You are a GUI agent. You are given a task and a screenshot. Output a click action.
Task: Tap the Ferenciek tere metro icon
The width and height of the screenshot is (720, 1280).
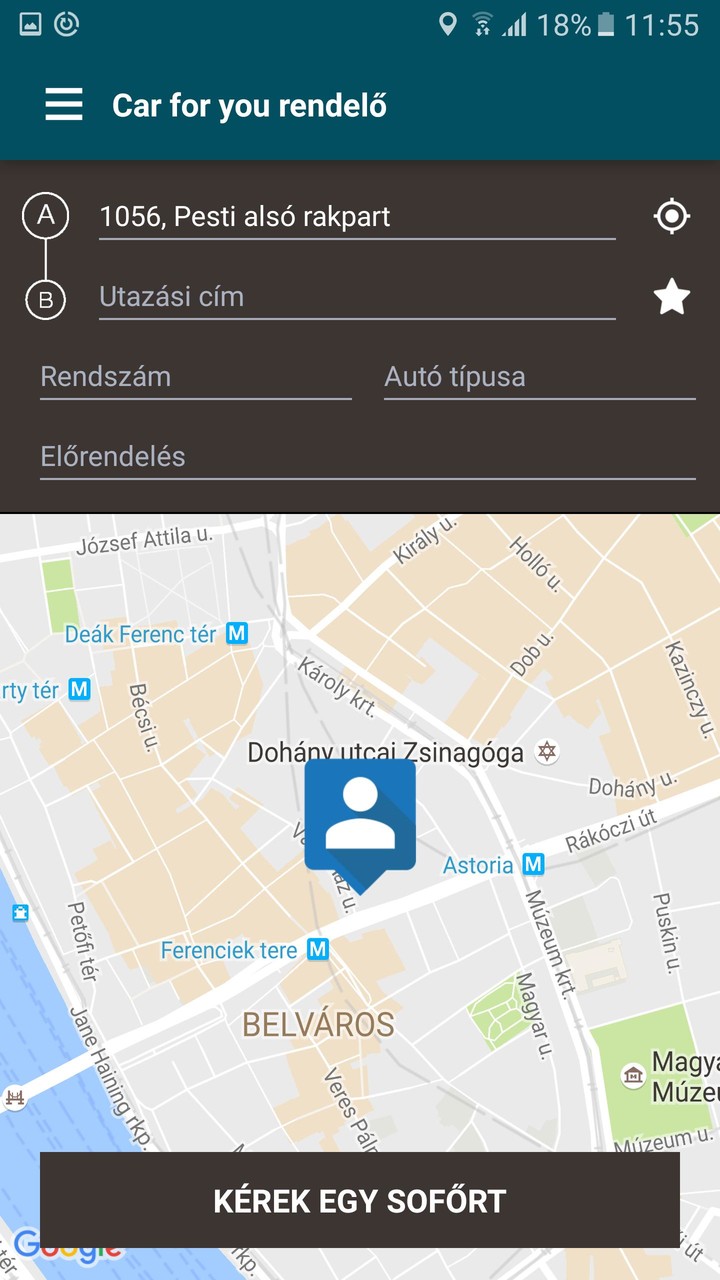[x=315, y=949]
